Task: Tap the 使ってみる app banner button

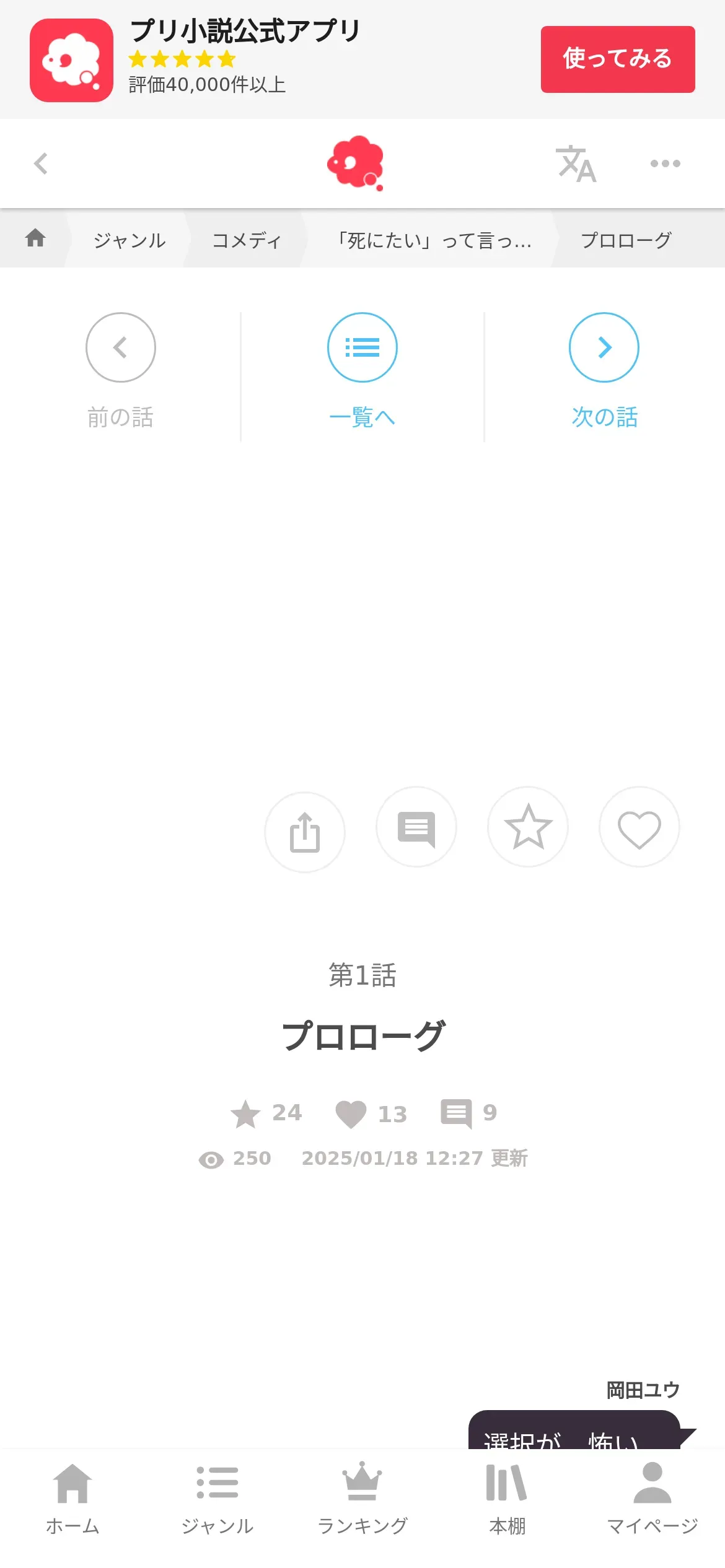Action: point(618,59)
